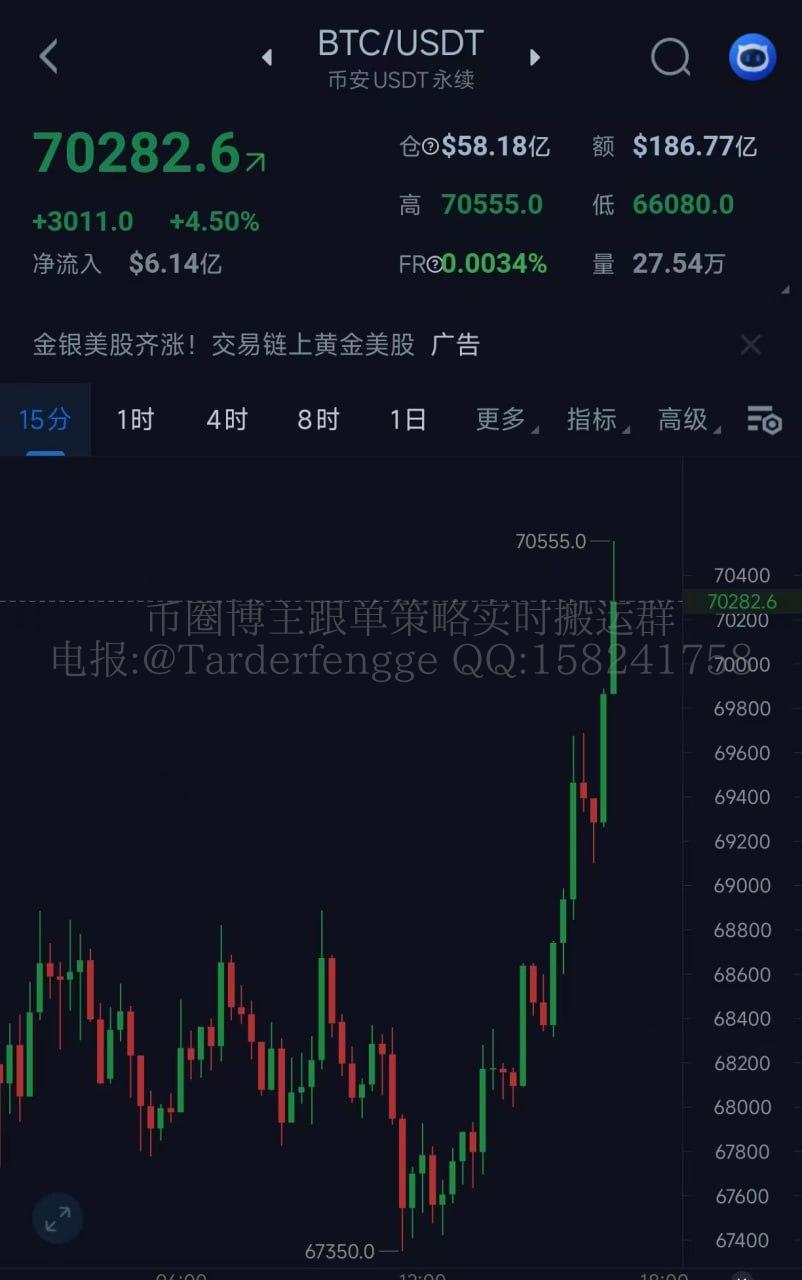Open the search magnifier icon
802x1280 pixels.
[x=670, y=58]
